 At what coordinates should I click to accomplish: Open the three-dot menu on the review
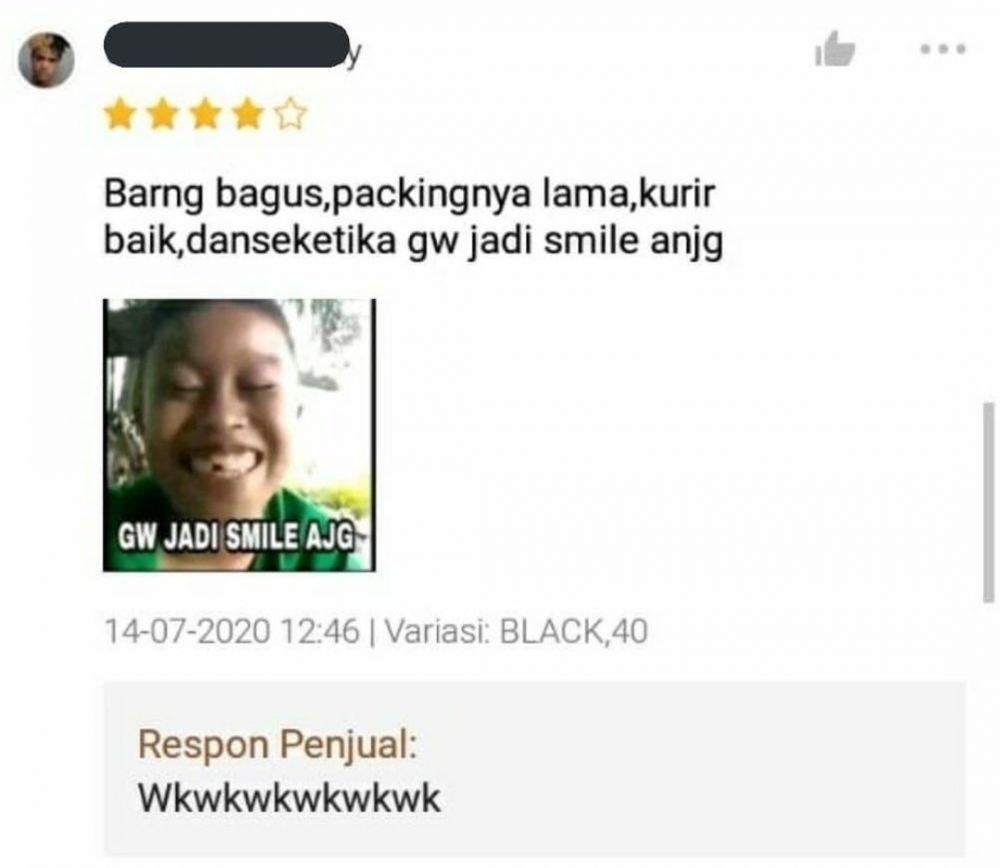point(943,48)
